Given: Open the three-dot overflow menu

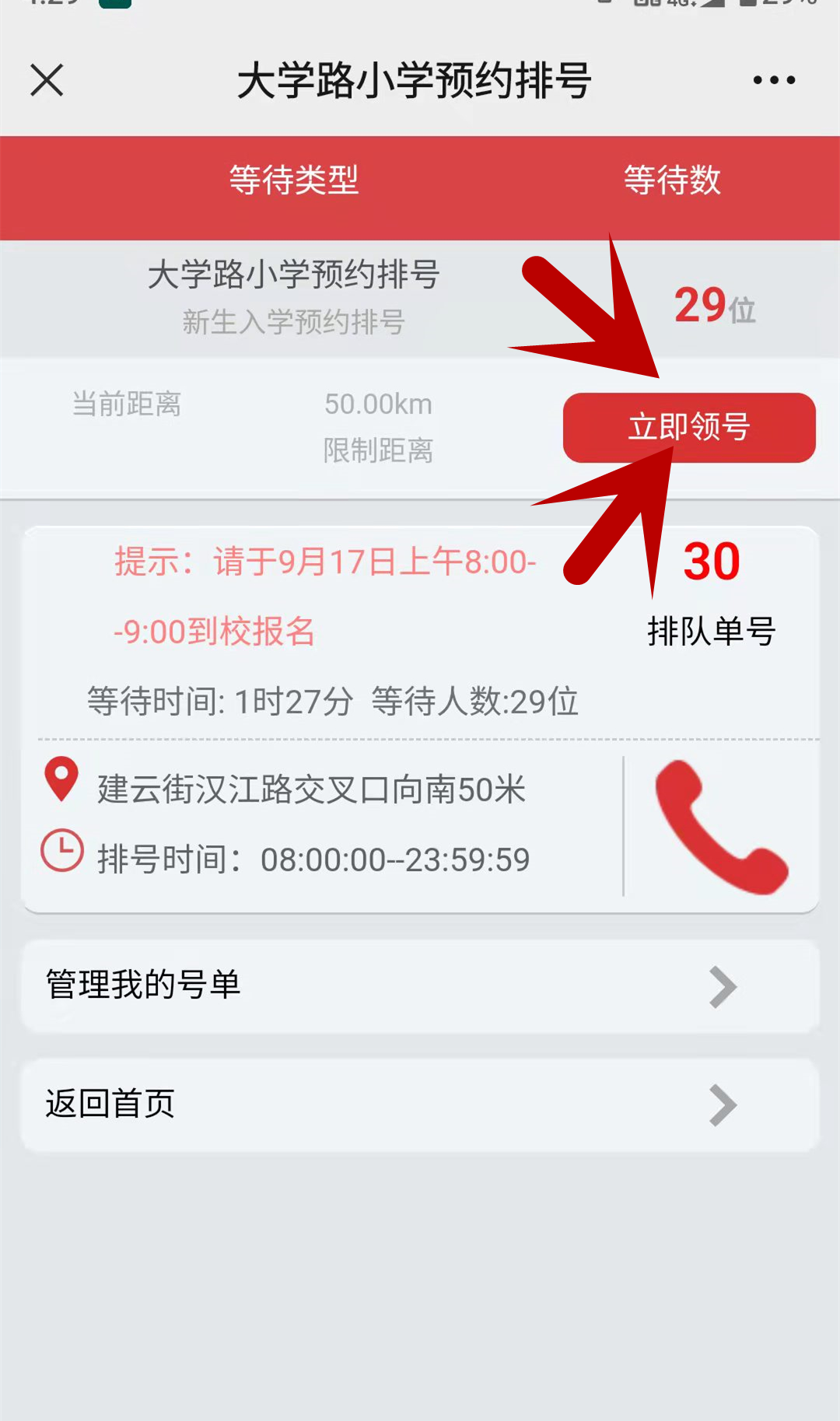Looking at the screenshot, I should (x=774, y=80).
